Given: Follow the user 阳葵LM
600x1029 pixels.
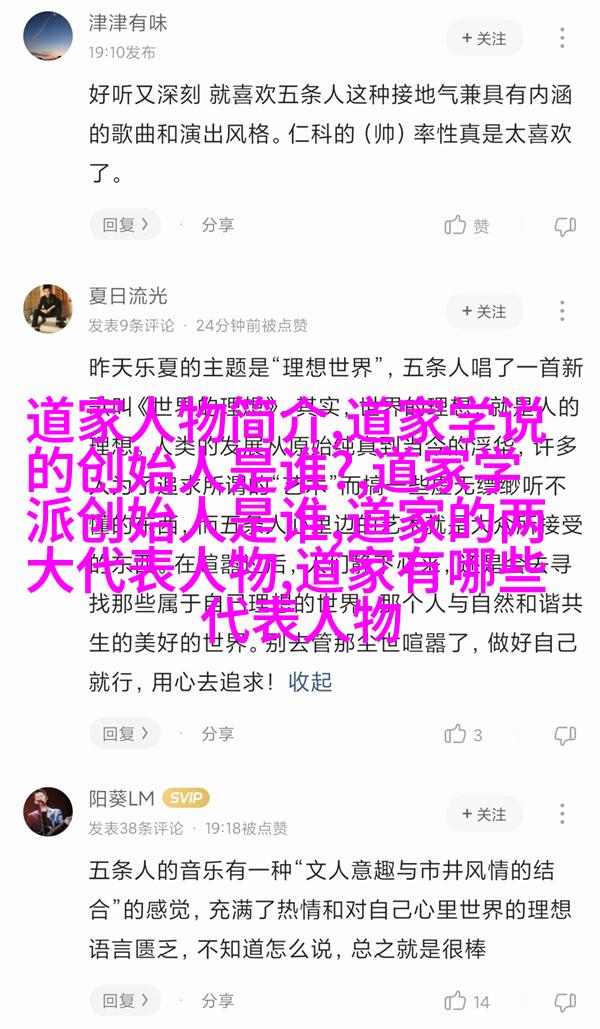Looking at the screenshot, I should coord(484,814).
